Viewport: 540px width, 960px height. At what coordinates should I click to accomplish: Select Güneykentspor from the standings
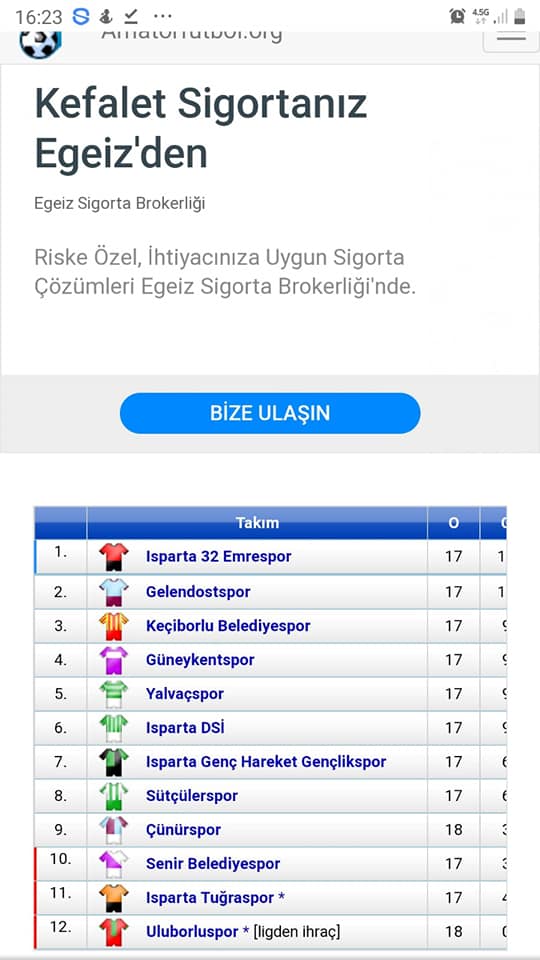200,660
